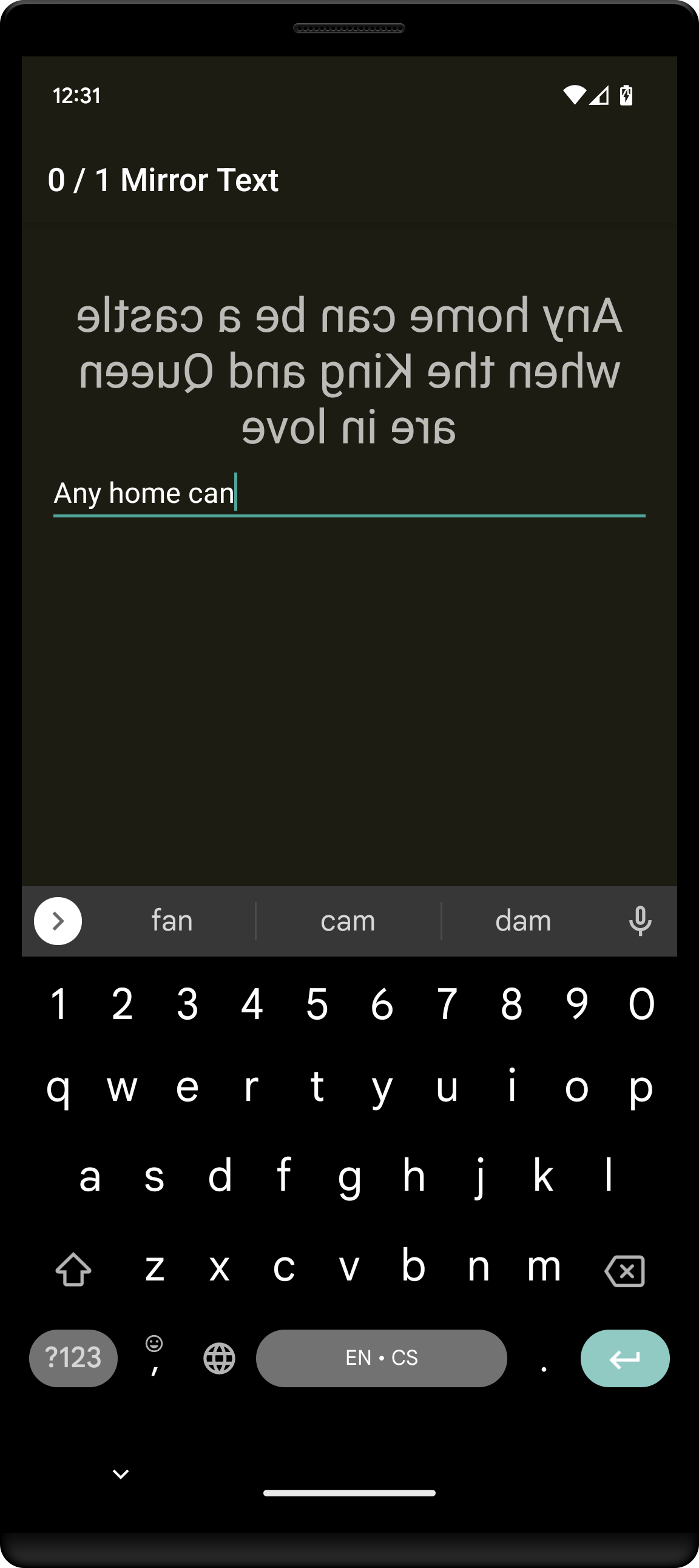Focus the text field containing "Any home can"
Image resolution: width=699 pixels, height=1568 pixels.
point(349,493)
